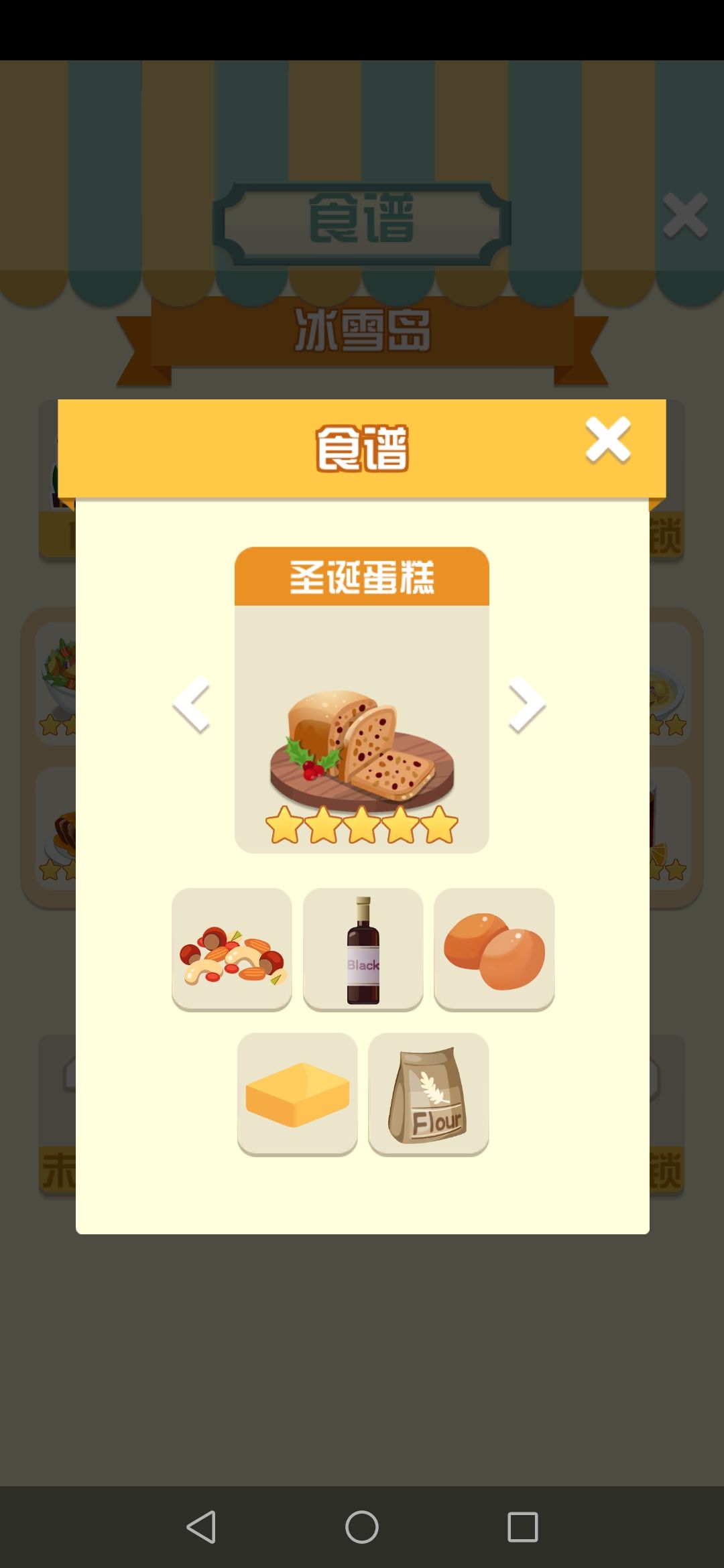Select the mixed nuts ingredient
Screen dimensions: 724x1568
(231, 949)
